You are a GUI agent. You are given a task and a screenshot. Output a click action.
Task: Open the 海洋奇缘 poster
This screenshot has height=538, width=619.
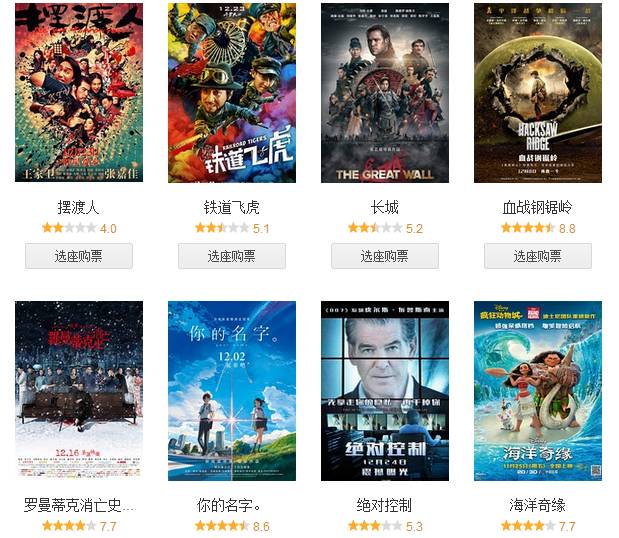click(x=538, y=391)
